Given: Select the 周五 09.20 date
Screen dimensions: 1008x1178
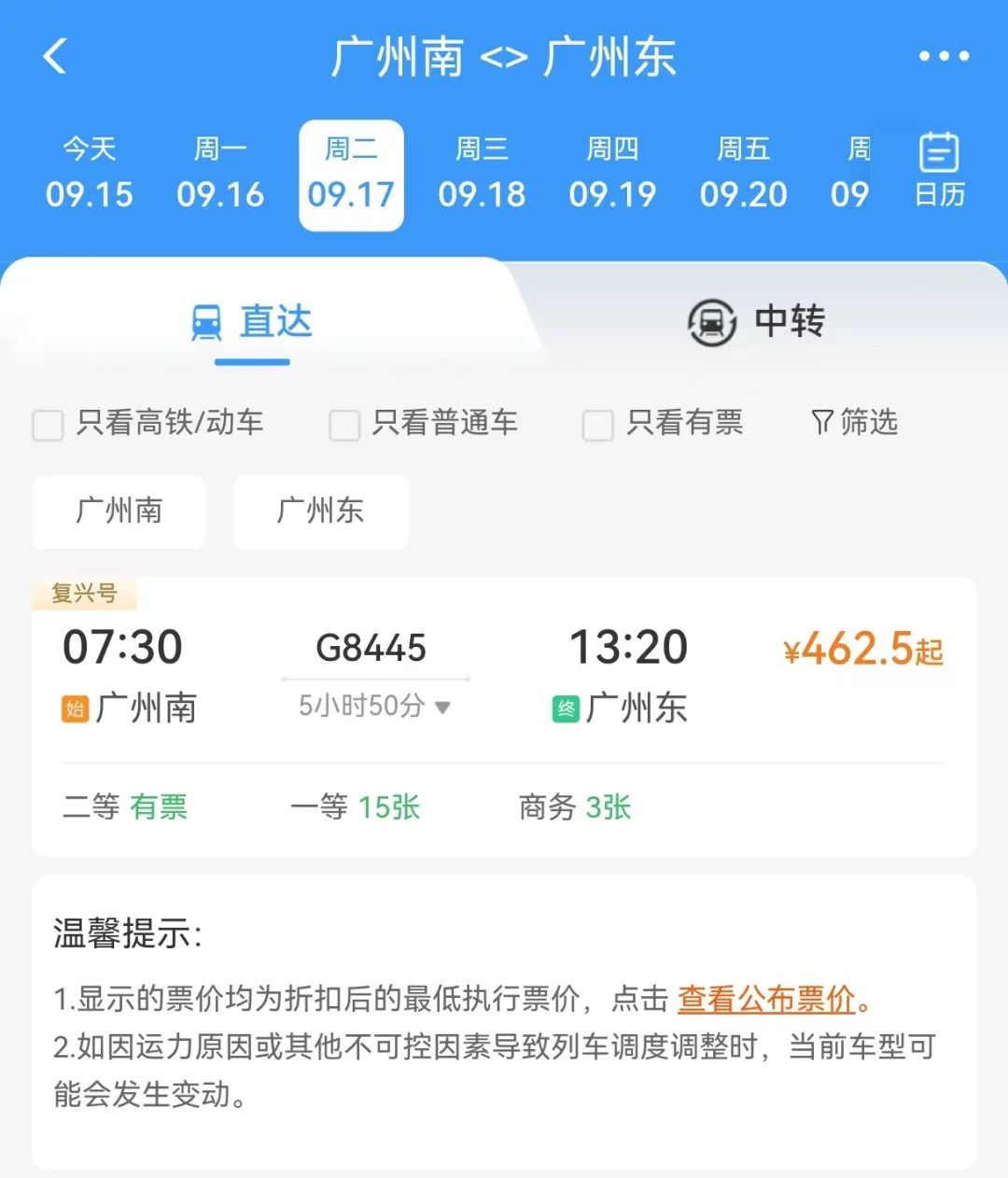Looking at the screenshot, I should (743, 174).
